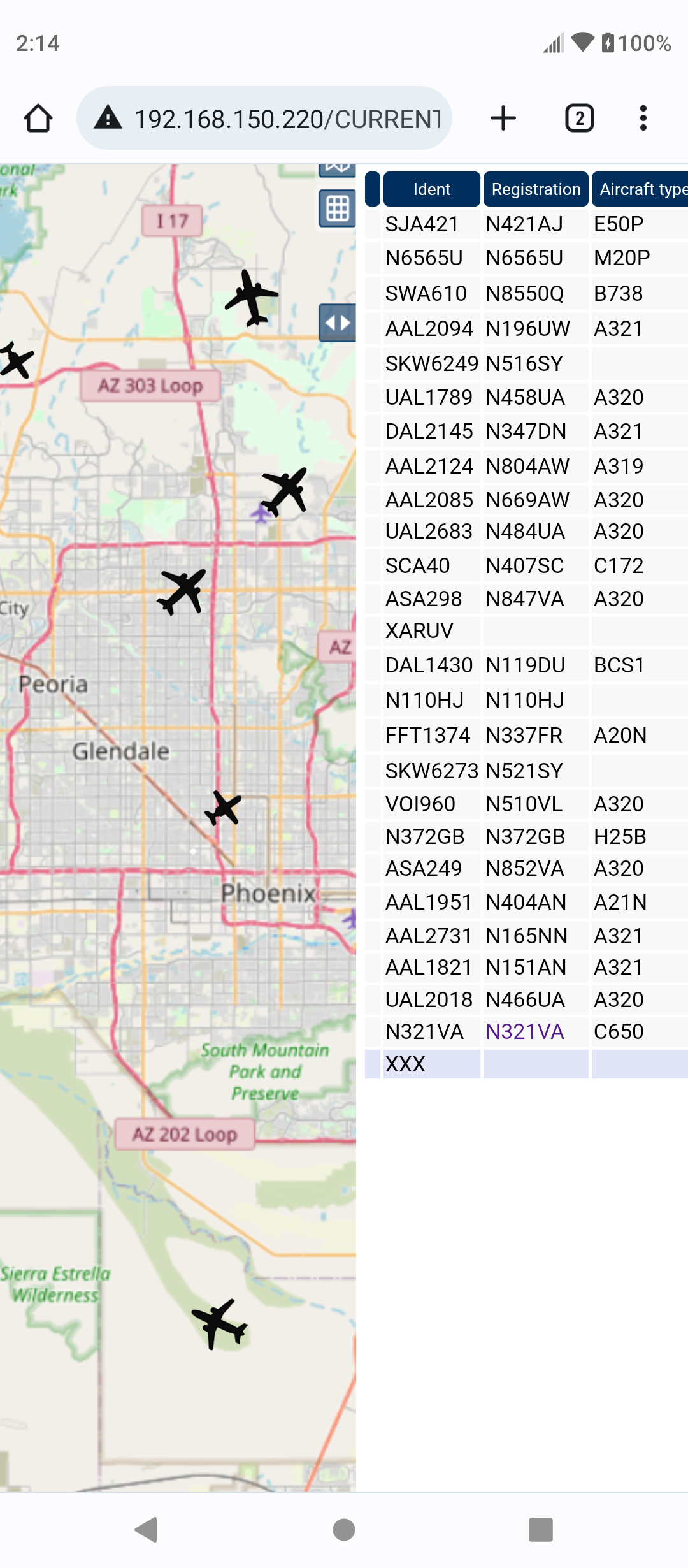This screenshot has width=688, height=1568.
Task: Open recent apps with the square button
Action: pyautogui.click(x=541, y=1530)
